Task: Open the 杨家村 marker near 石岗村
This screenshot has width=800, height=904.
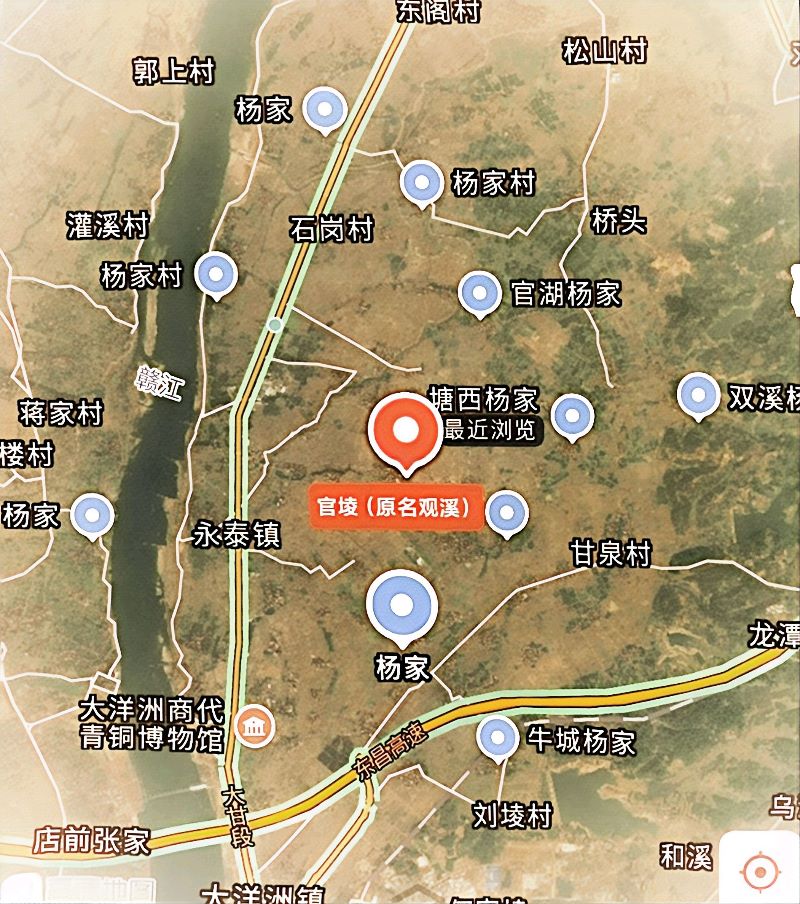Action: click(422, 183)
